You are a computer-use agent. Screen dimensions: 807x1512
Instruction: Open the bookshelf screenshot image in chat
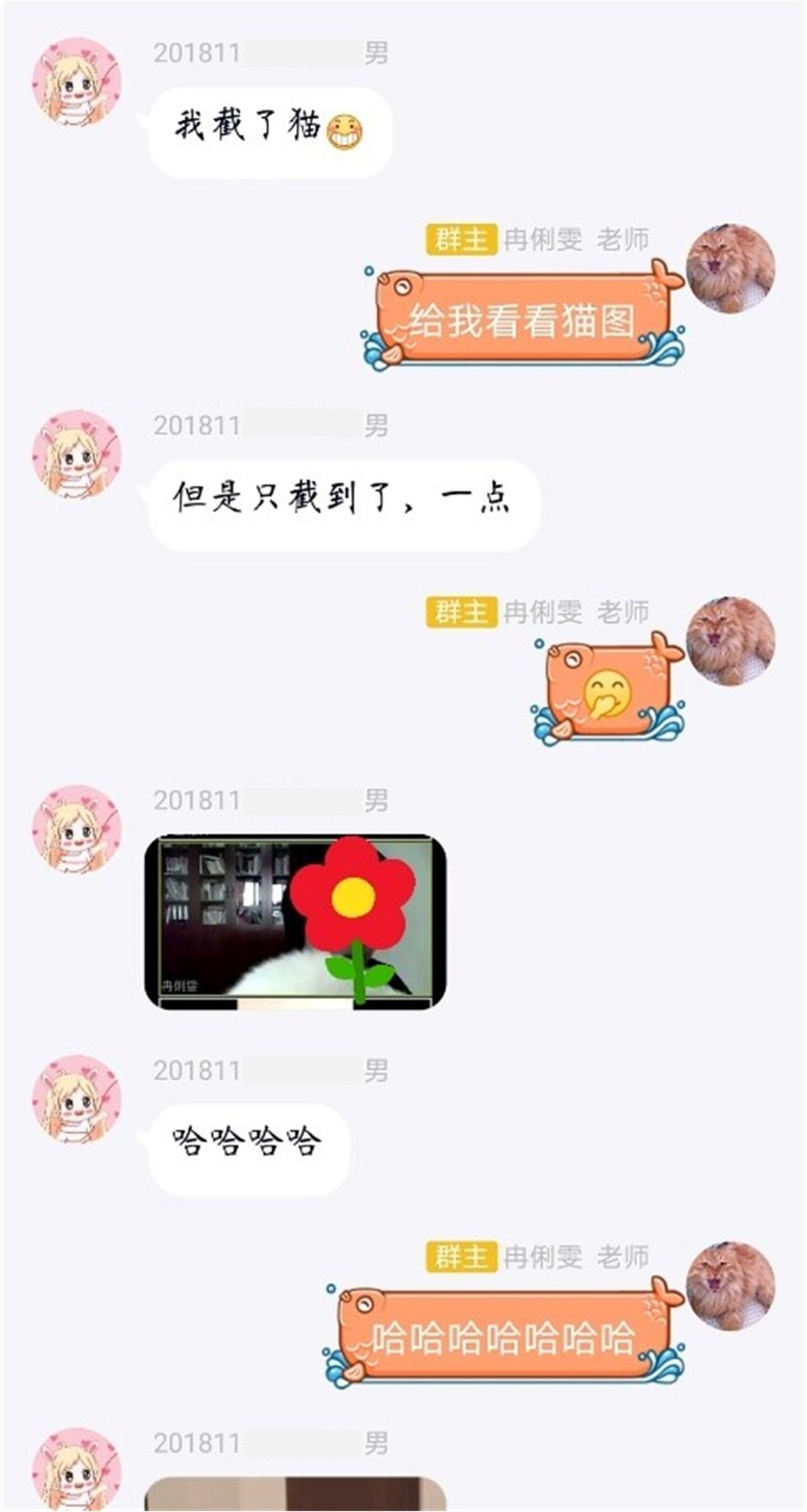click(295, 921)
